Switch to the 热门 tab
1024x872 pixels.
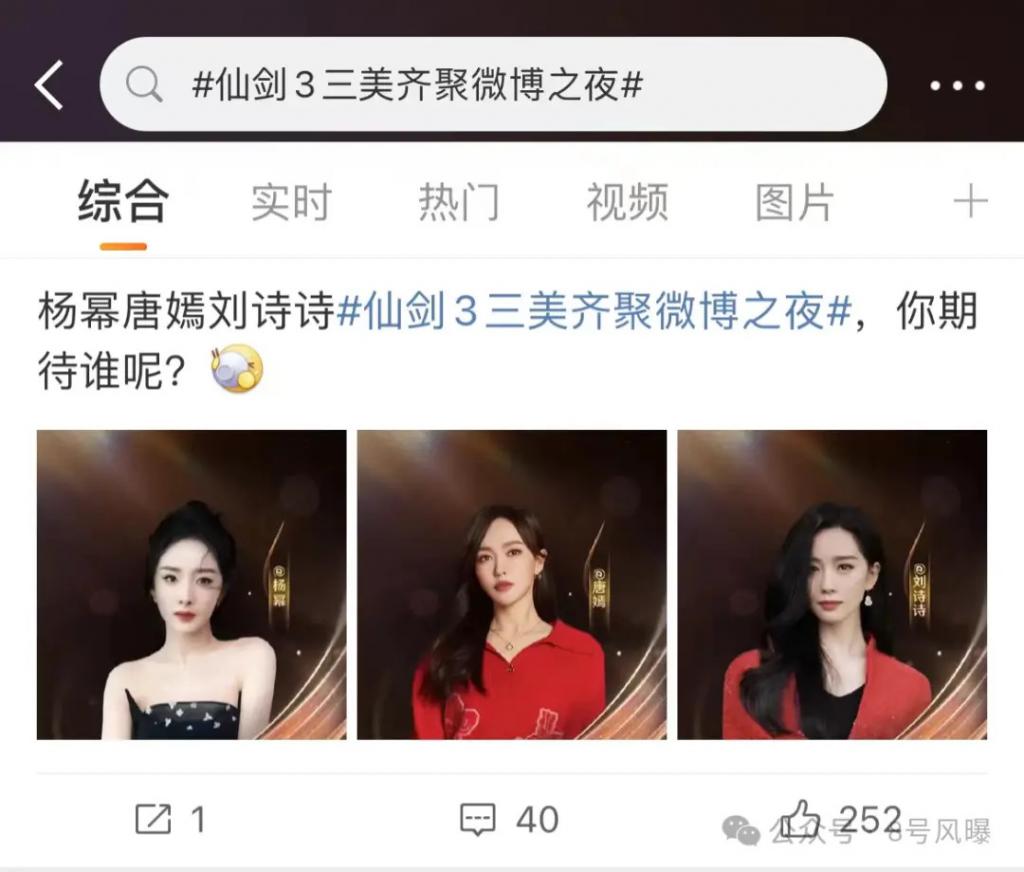[x=458, y=203]
